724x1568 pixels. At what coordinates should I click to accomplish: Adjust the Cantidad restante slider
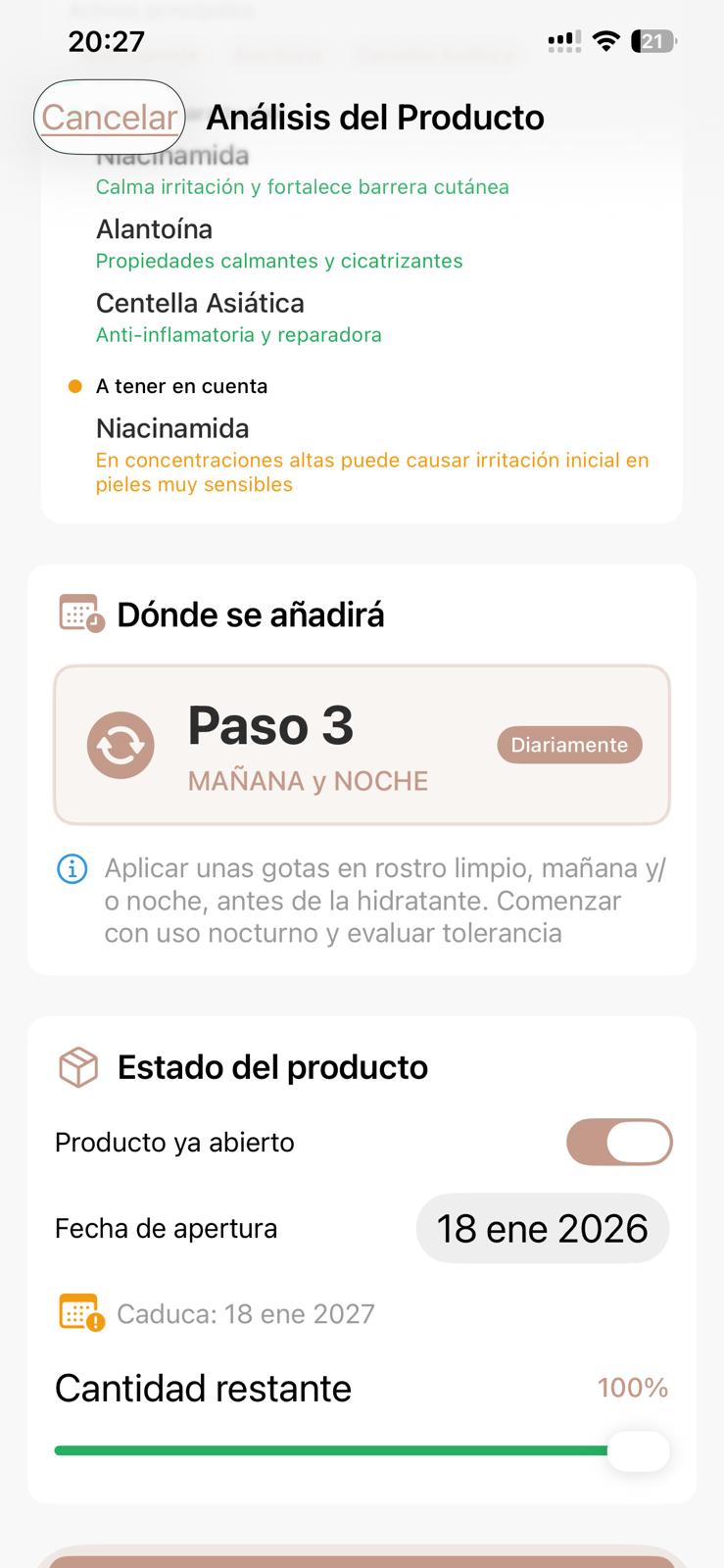[638, 1450]
